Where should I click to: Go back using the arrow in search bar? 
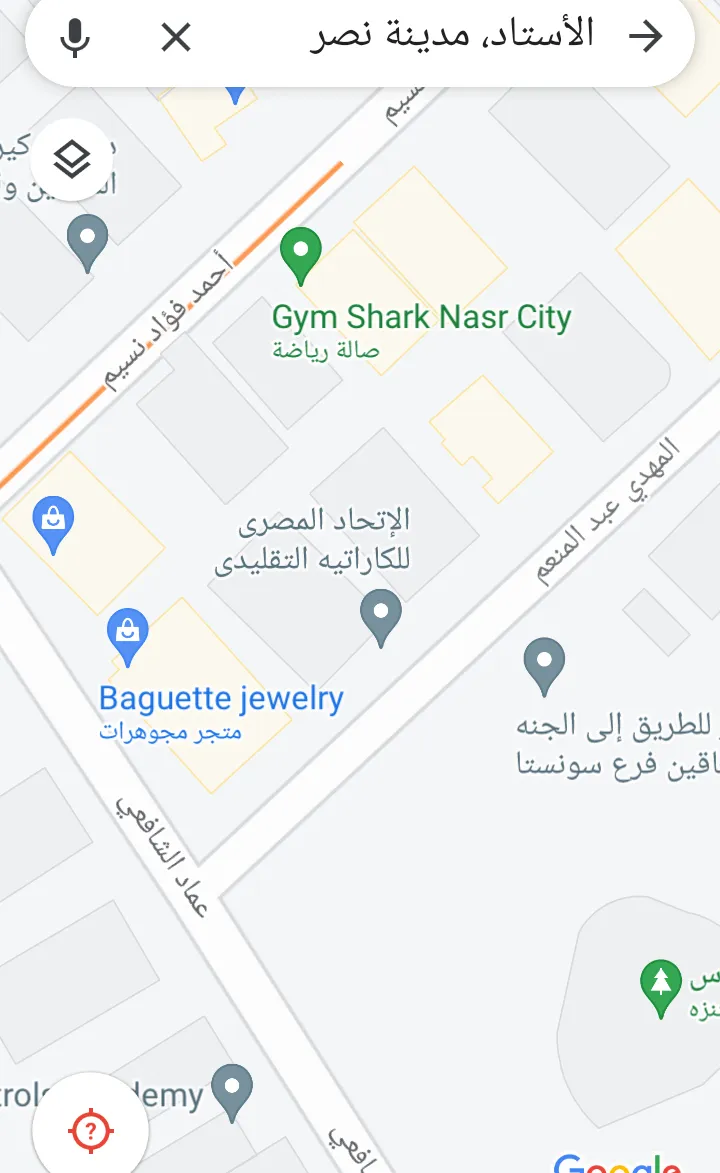coord(645,38)
